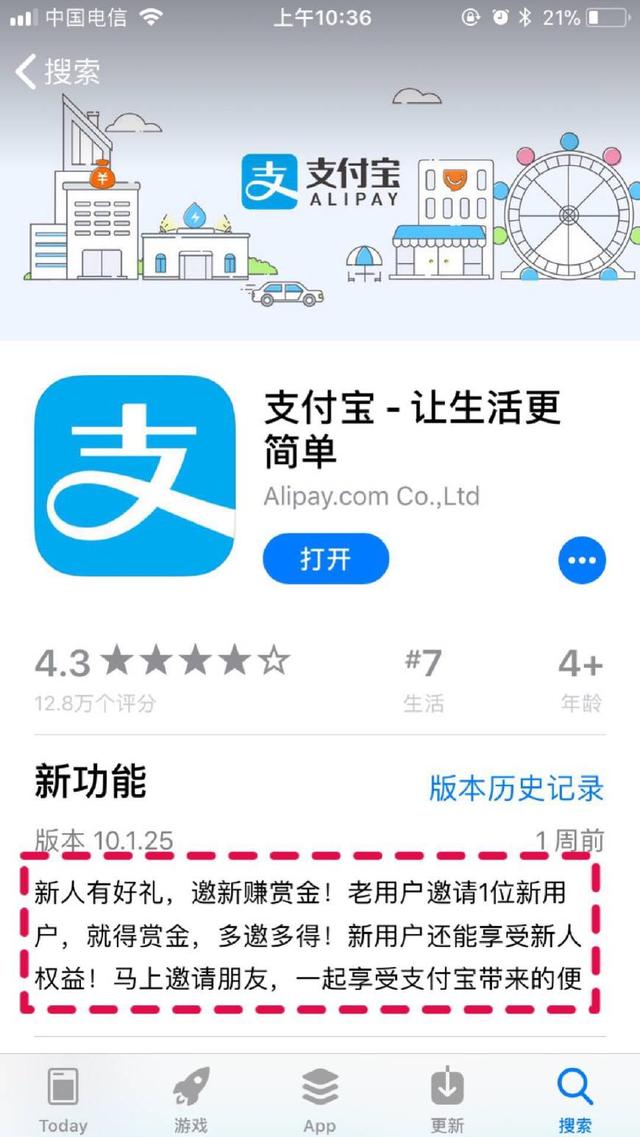
Task: Select the 搜索 search tab
Action: [x=575, y=1099]
